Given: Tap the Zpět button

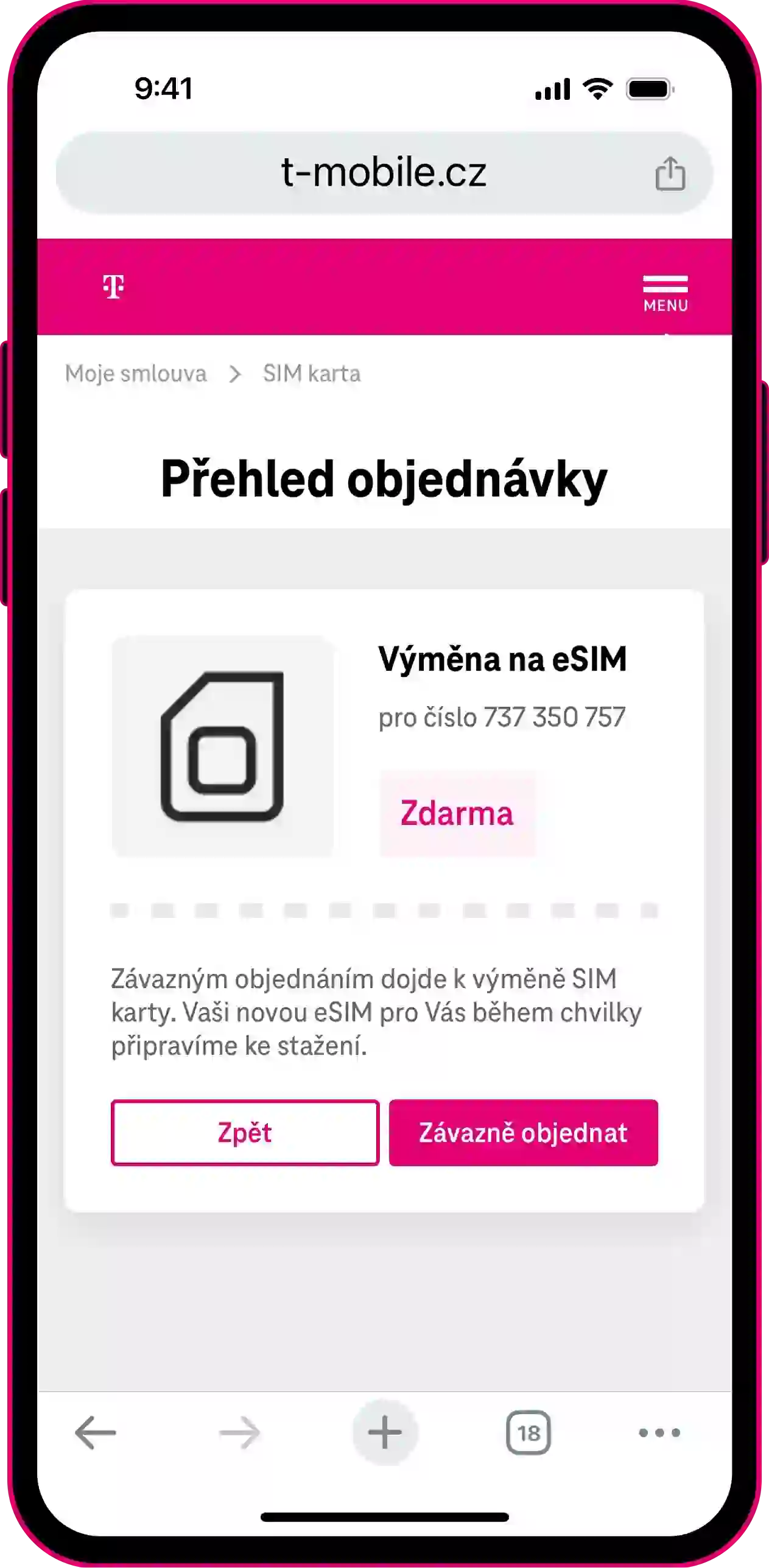Looking at the screenshot, I should 245,1133.
